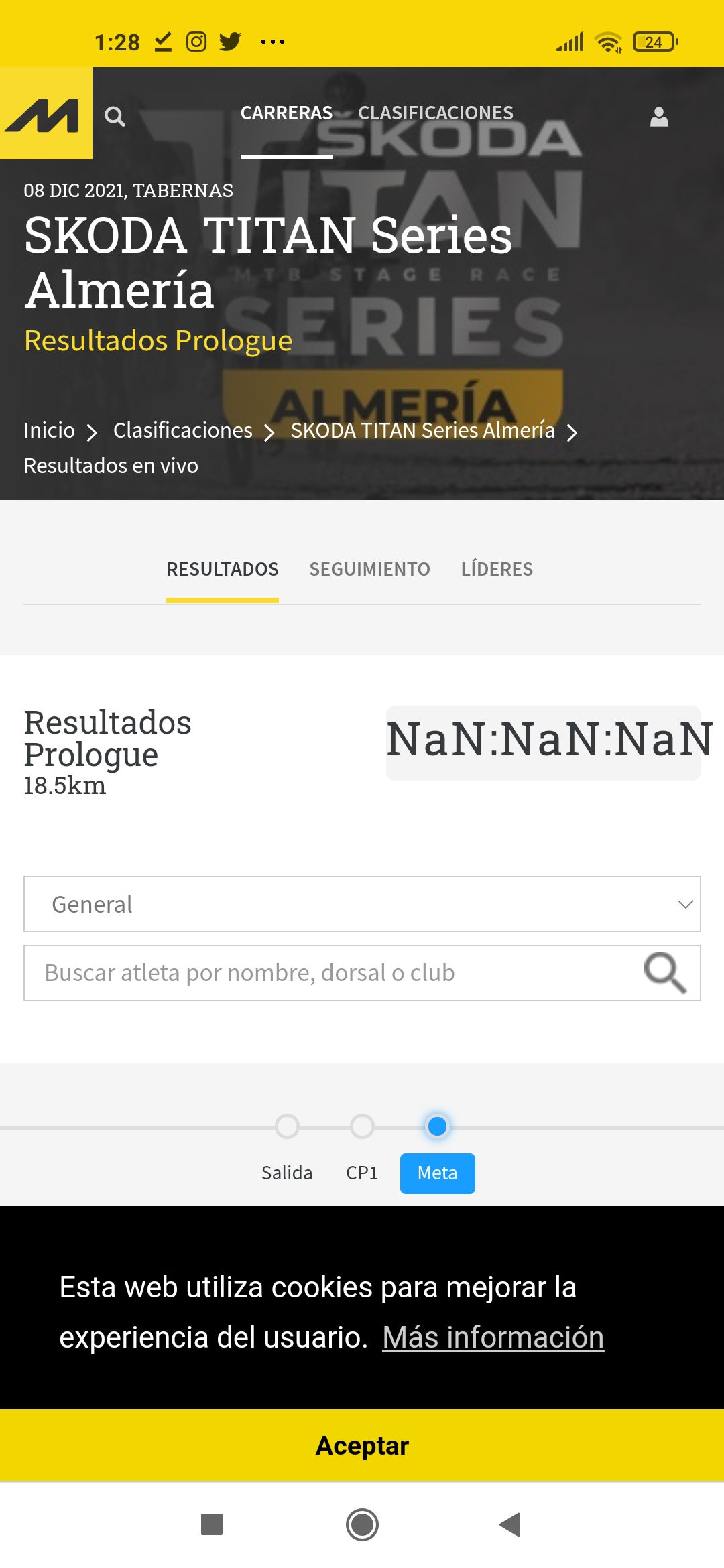Choose the Meta checkpoint

437,1173
